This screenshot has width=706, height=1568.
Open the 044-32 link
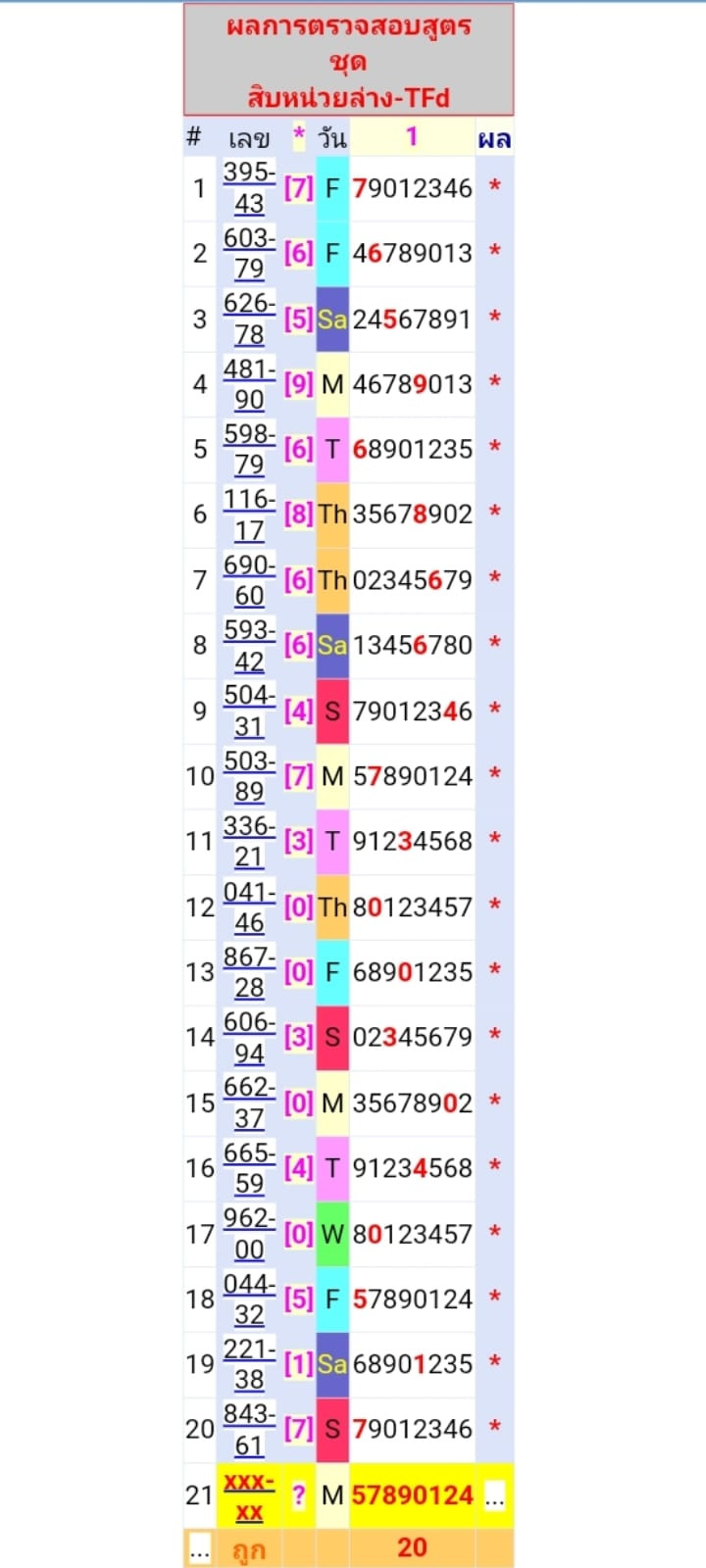tap(249, 1298)
